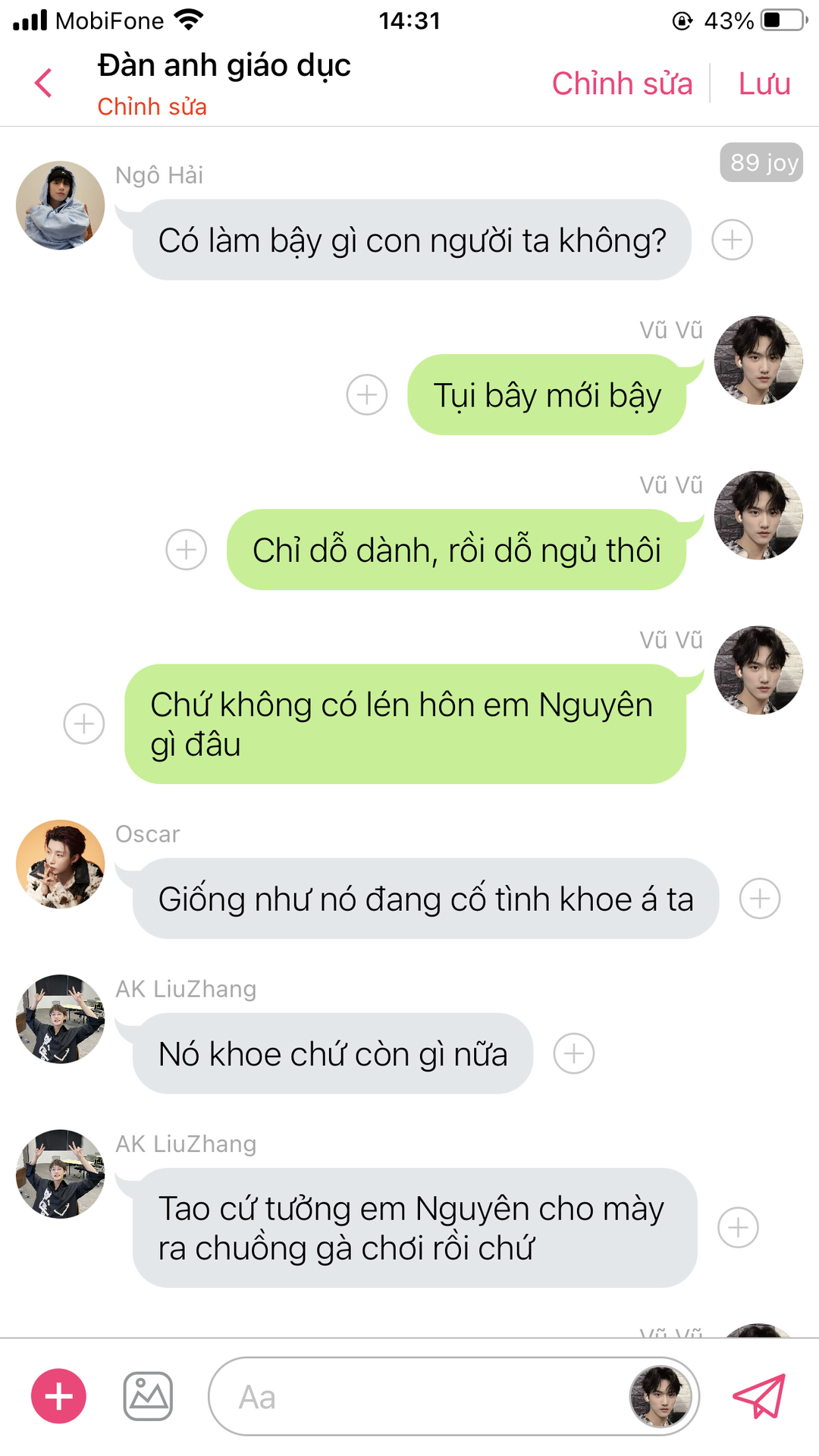This screenshot has height=1456, width=819.
Task: Tap plus beside "Tụi bây mới bậy"
Action: [x=367, y=395]
